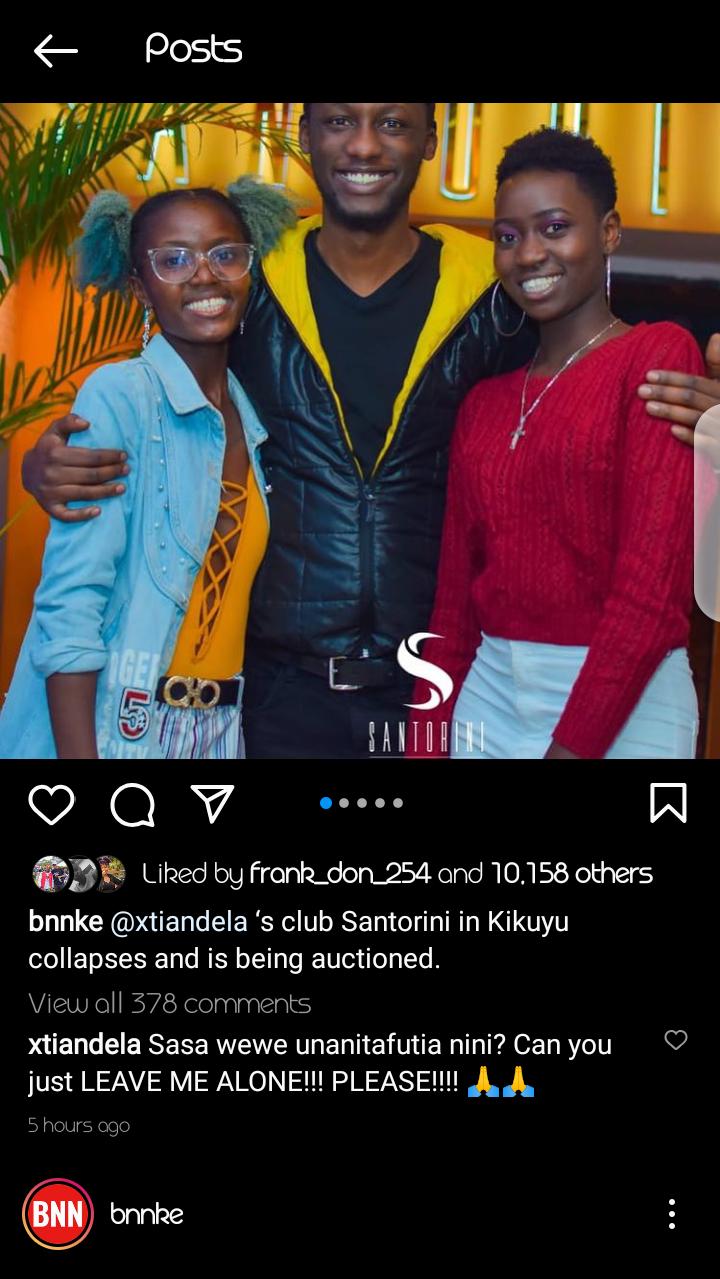This screenshot has width=720, height=1279.
Task: Like the bnnke post with the heart icon
Action: pos(51,803)
